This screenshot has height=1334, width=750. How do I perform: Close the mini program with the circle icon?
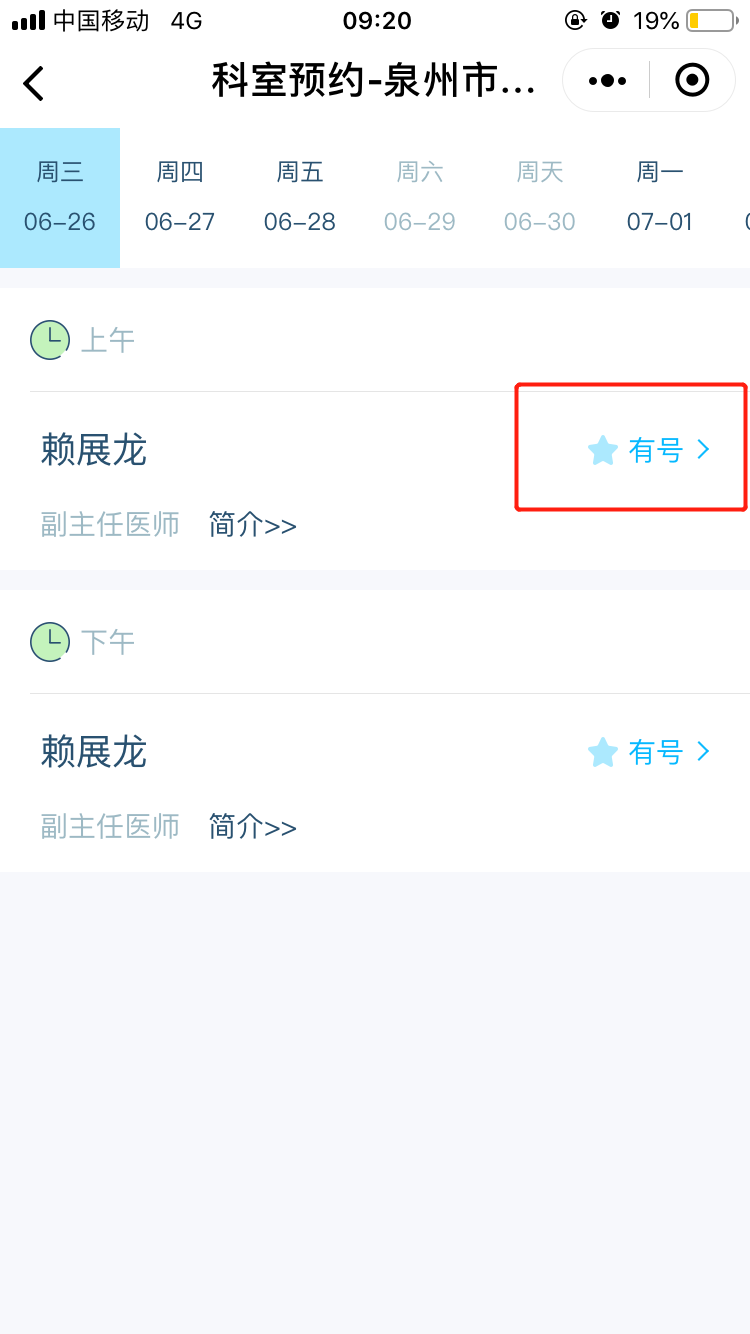(692, 80)
